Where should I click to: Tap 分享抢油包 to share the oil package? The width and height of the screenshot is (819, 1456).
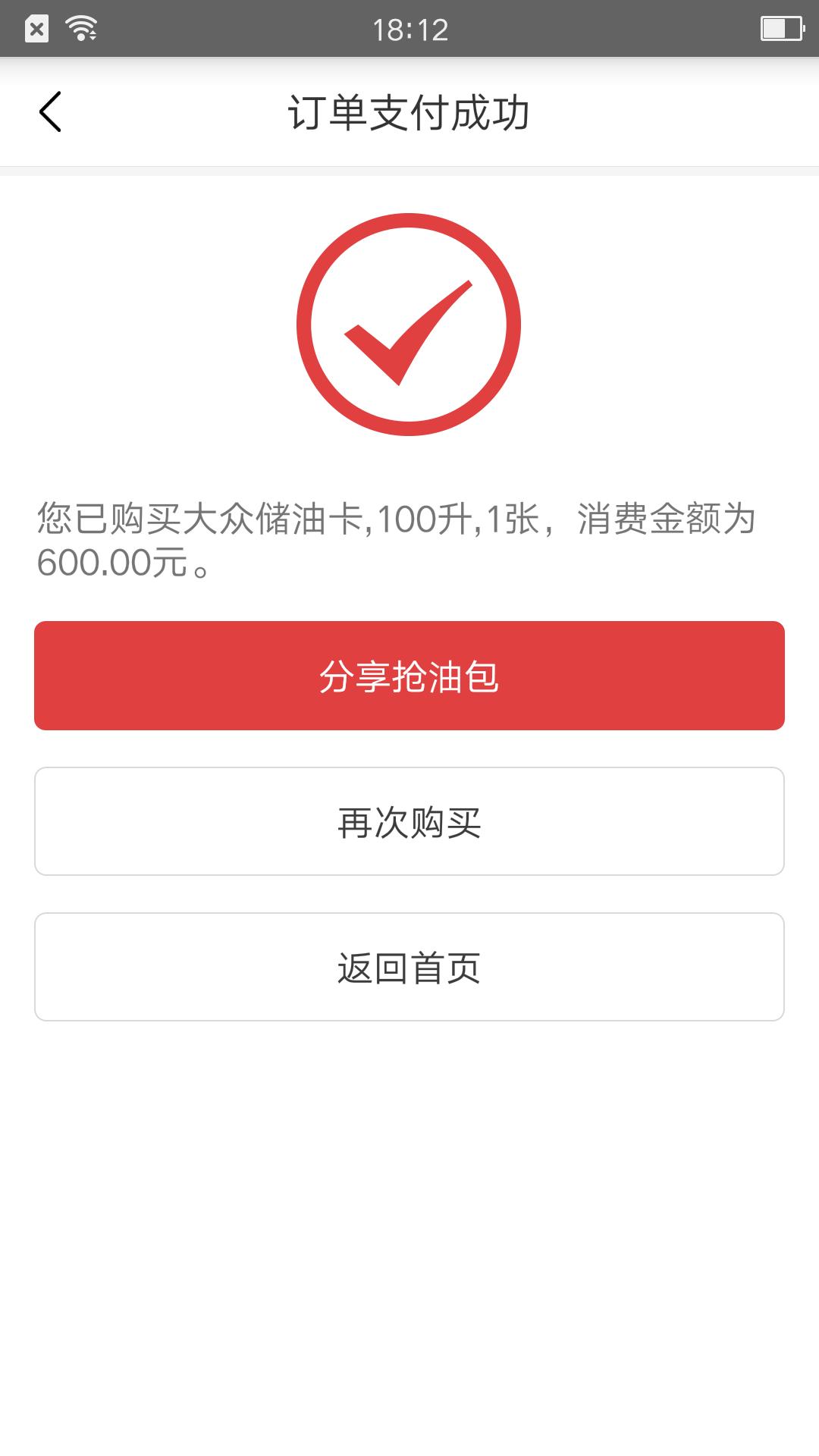tap(409, 675)
